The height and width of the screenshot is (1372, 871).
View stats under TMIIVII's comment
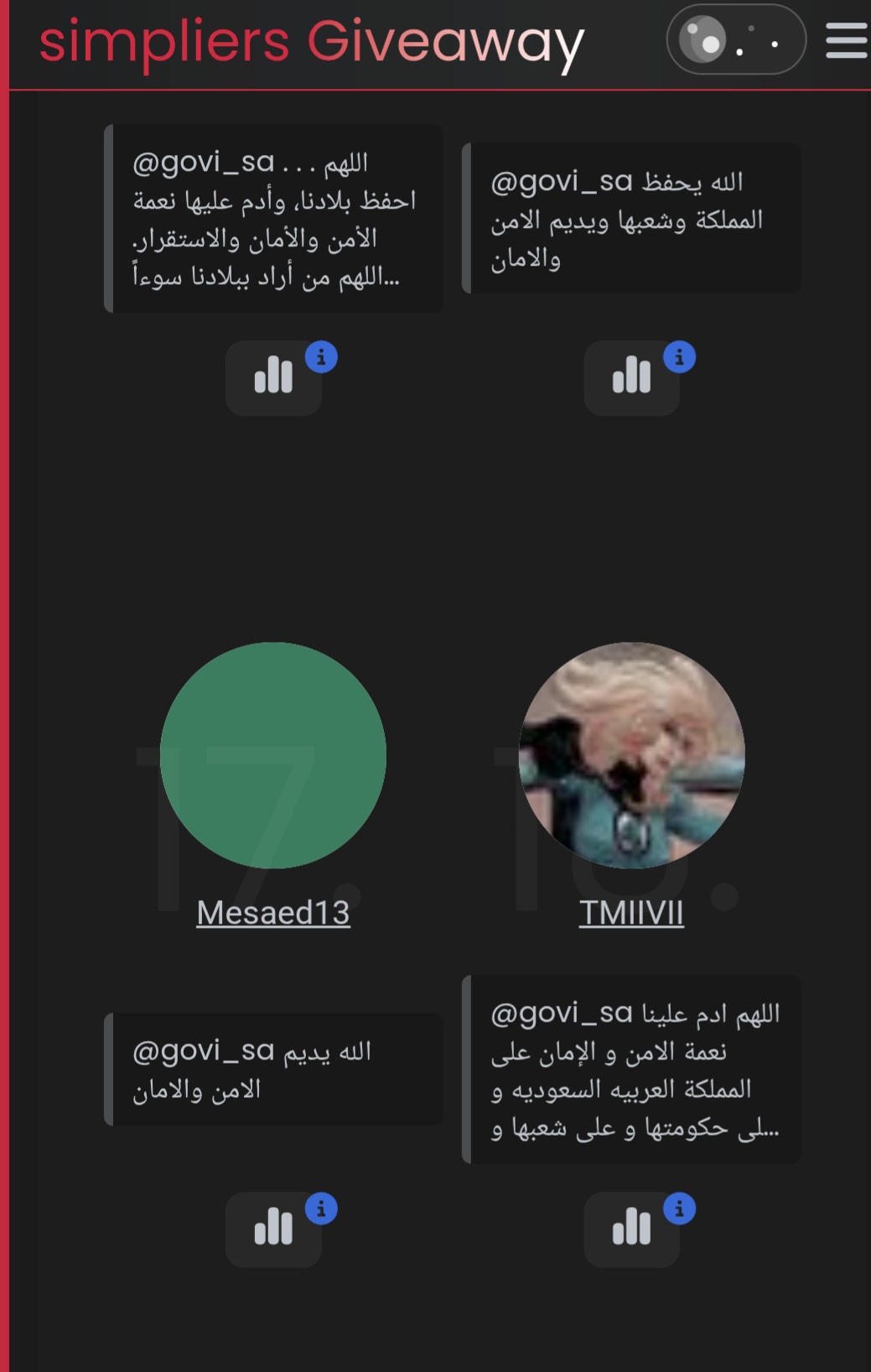[x=631, y=1229]
